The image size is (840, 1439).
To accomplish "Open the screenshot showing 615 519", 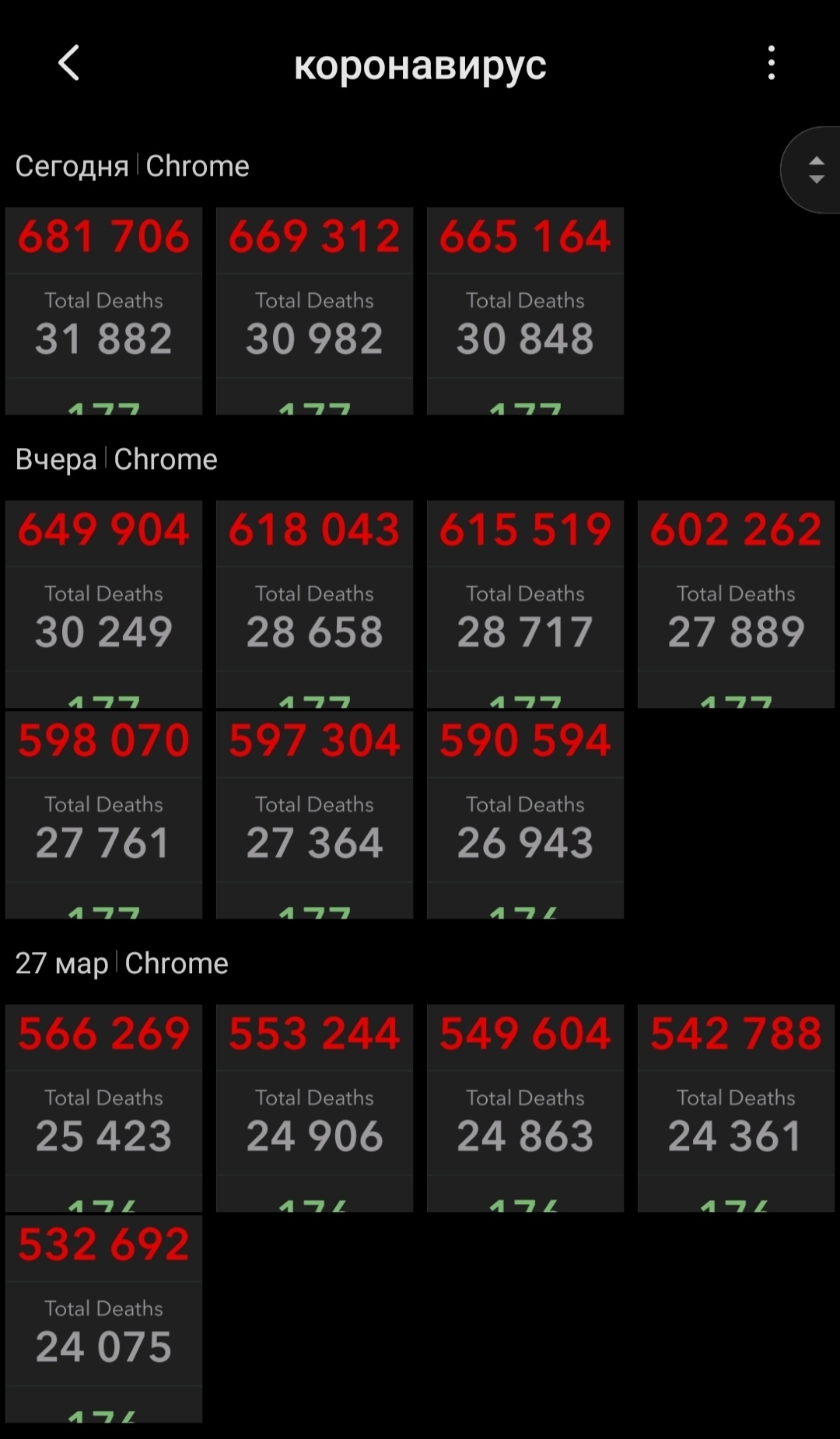I will (x=525, y=604).
